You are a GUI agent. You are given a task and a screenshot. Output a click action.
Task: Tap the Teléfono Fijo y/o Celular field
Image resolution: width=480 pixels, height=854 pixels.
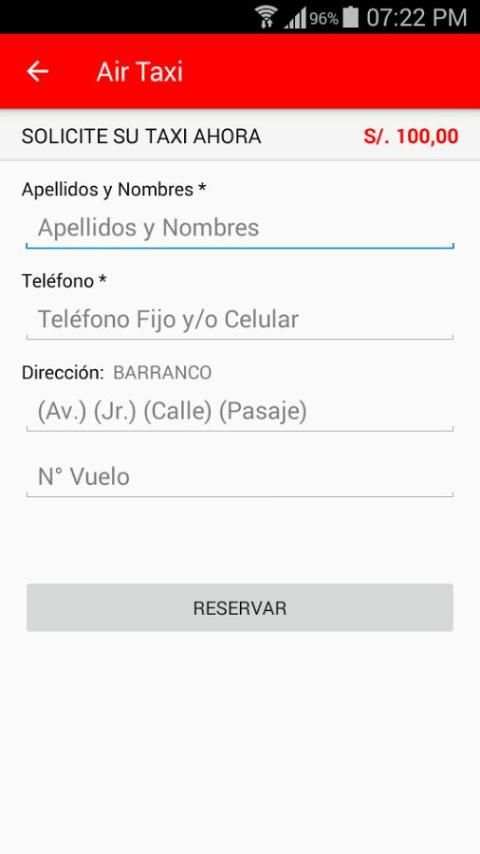coord(240,320)
